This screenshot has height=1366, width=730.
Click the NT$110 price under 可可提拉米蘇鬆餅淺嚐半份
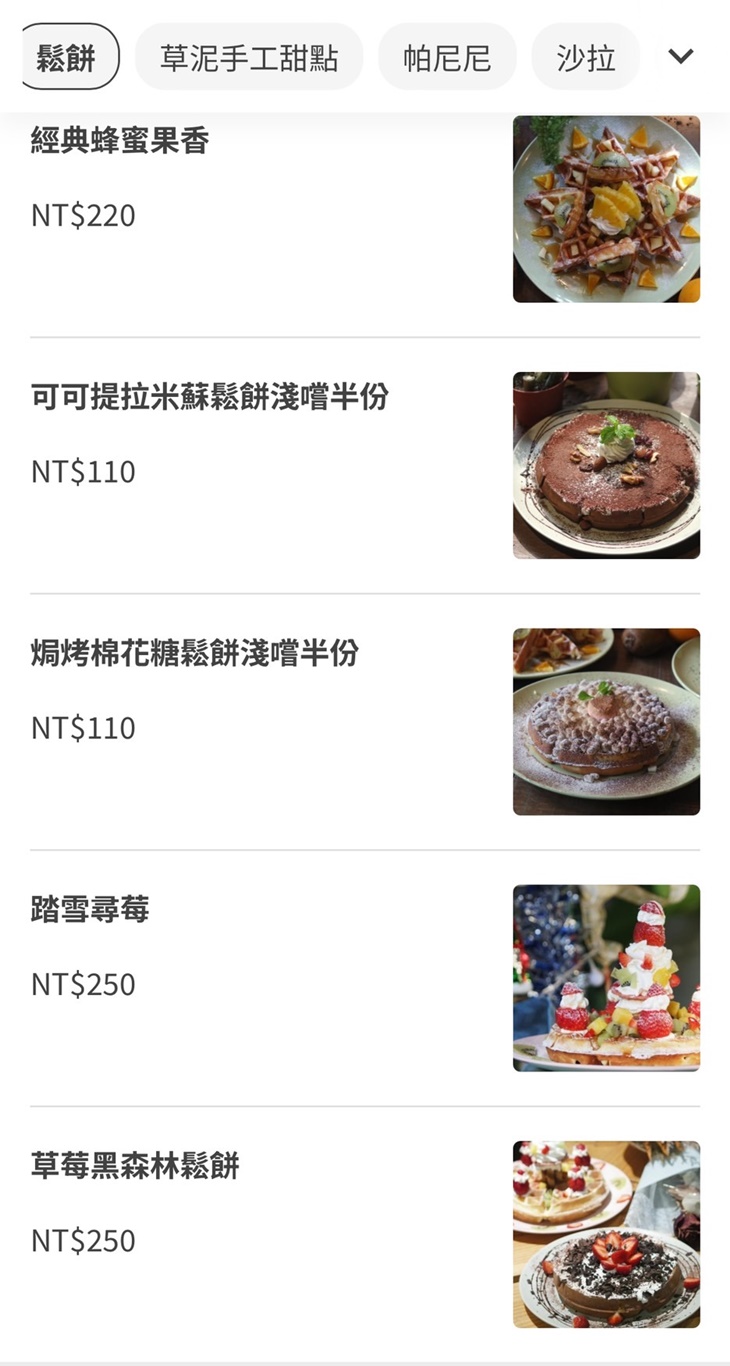click(x=80, y=472)
